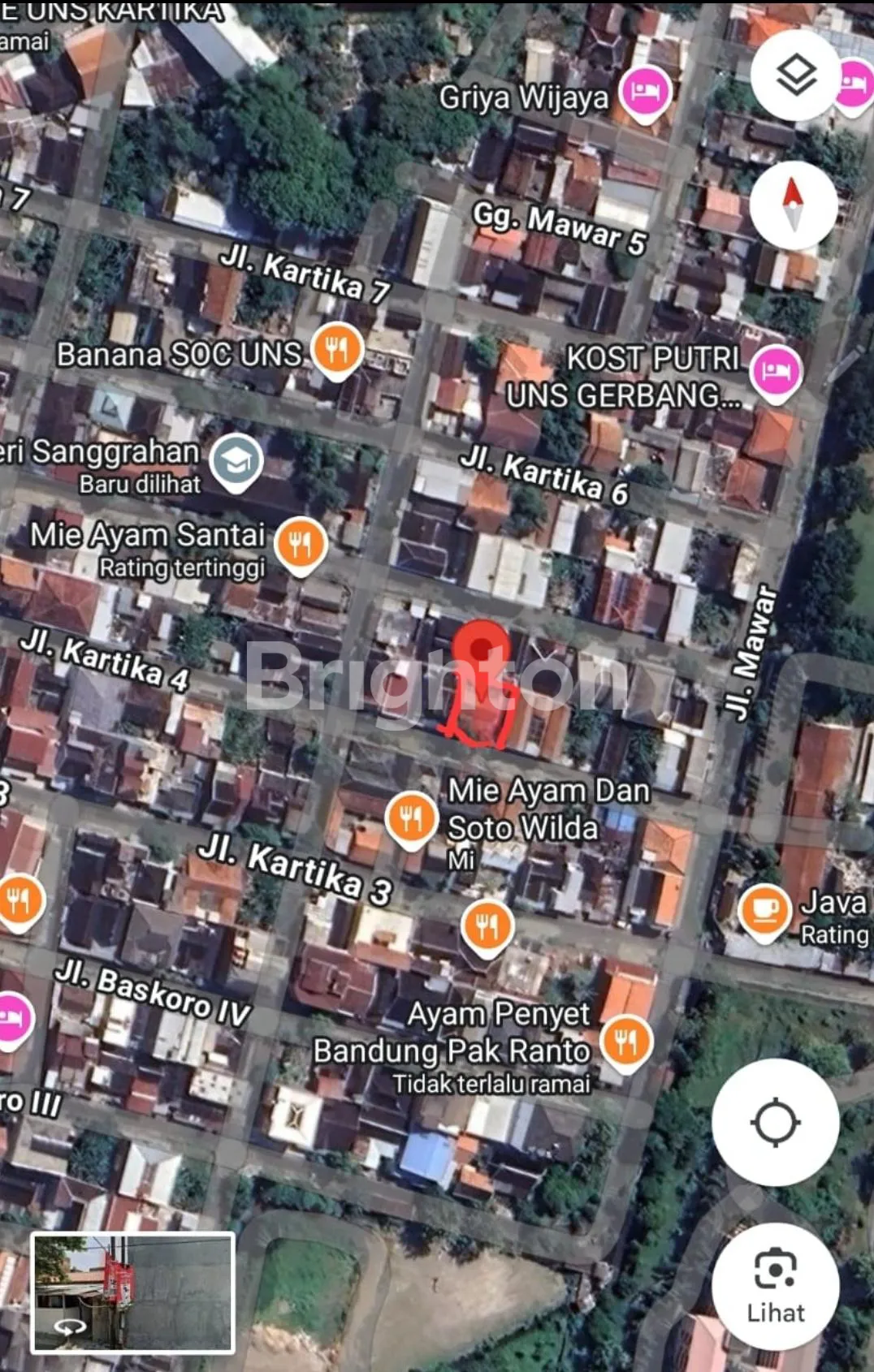Center map on my current location

[x=775, y=1123]
